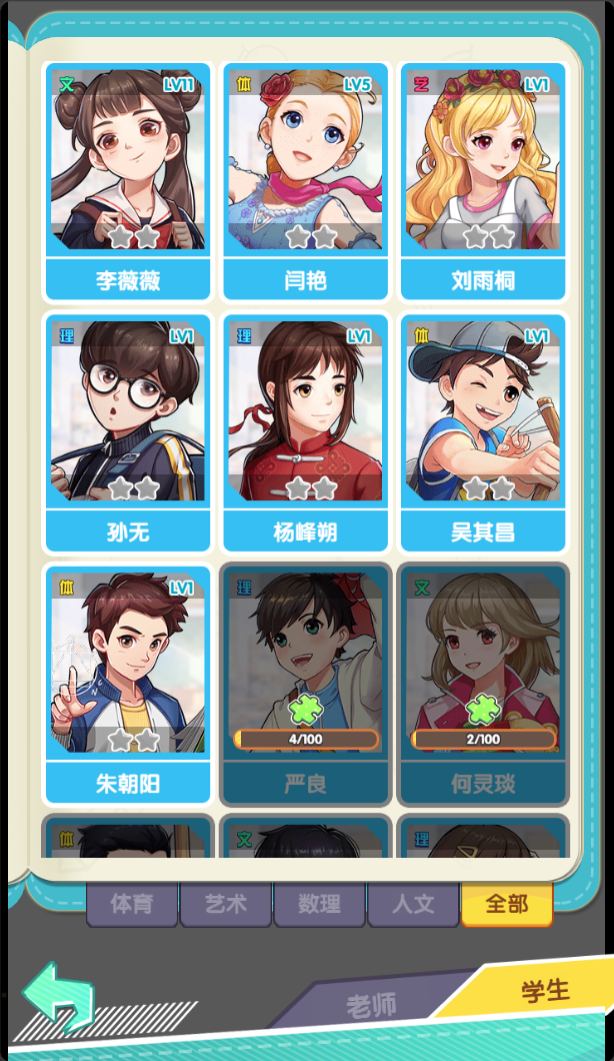The width and height of the screenshot is (614, 1061).
Task: Show 全部 students
Action: tap(507, 904)
